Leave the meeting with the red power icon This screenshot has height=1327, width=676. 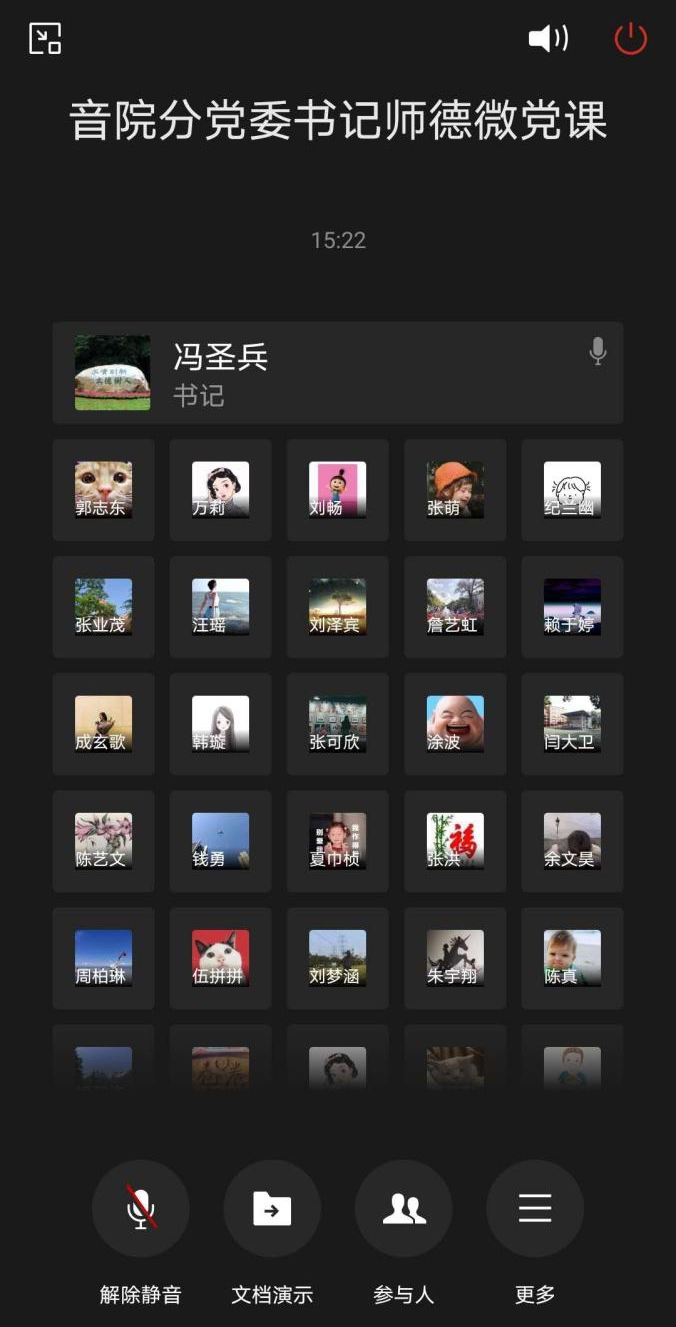point(630,39)
